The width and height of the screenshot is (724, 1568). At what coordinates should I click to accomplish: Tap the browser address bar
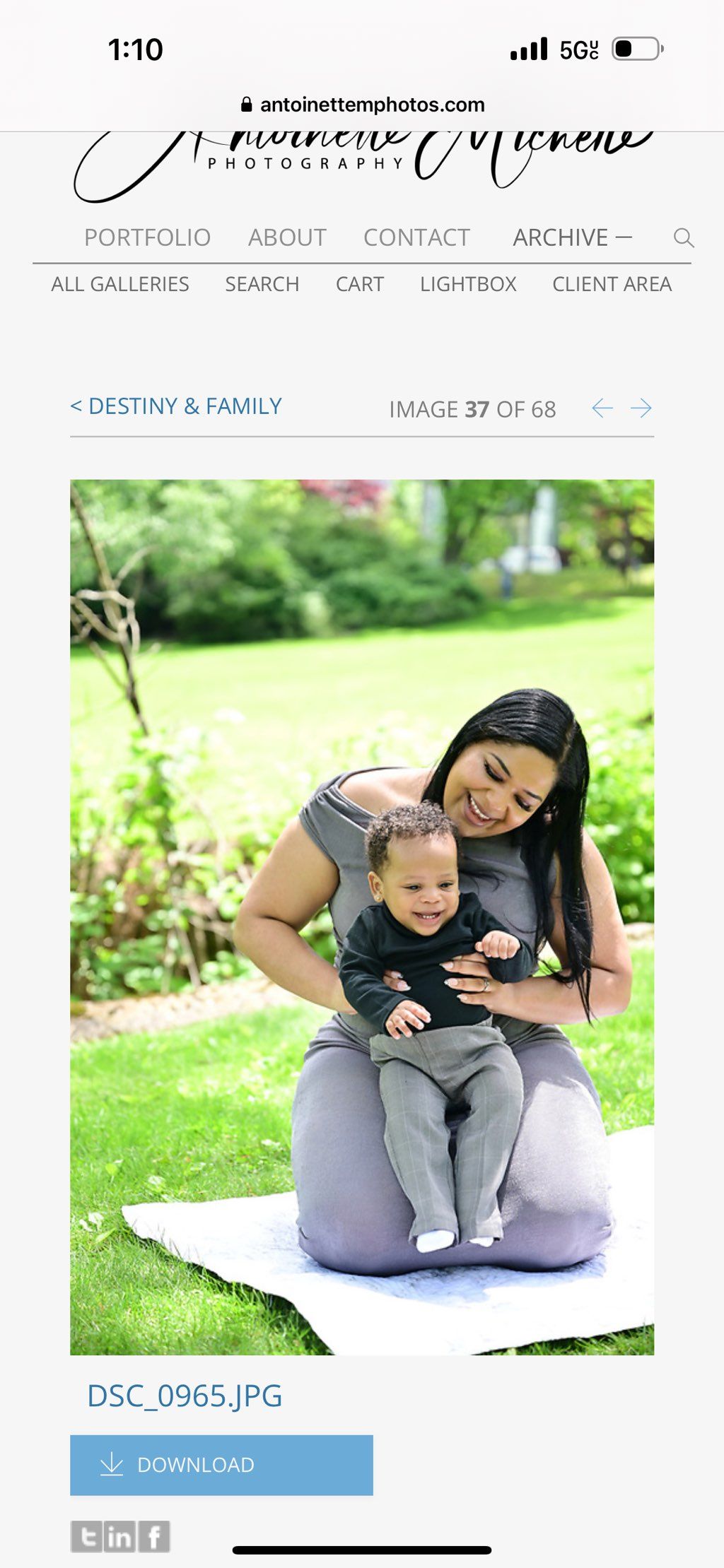[362, 105]
